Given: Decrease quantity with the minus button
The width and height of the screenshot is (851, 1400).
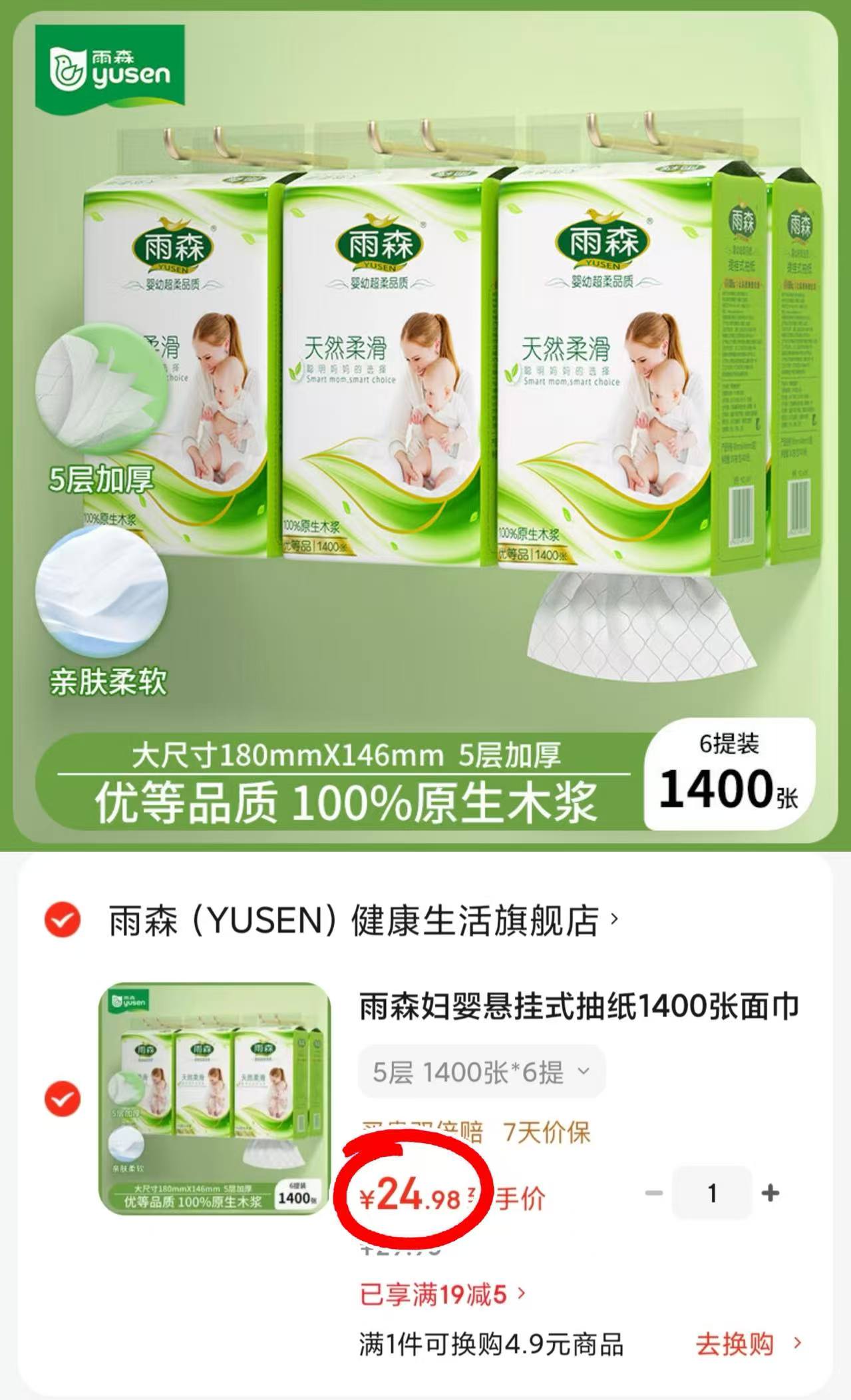Looking at the screenshot, I should pos(654,1193).
